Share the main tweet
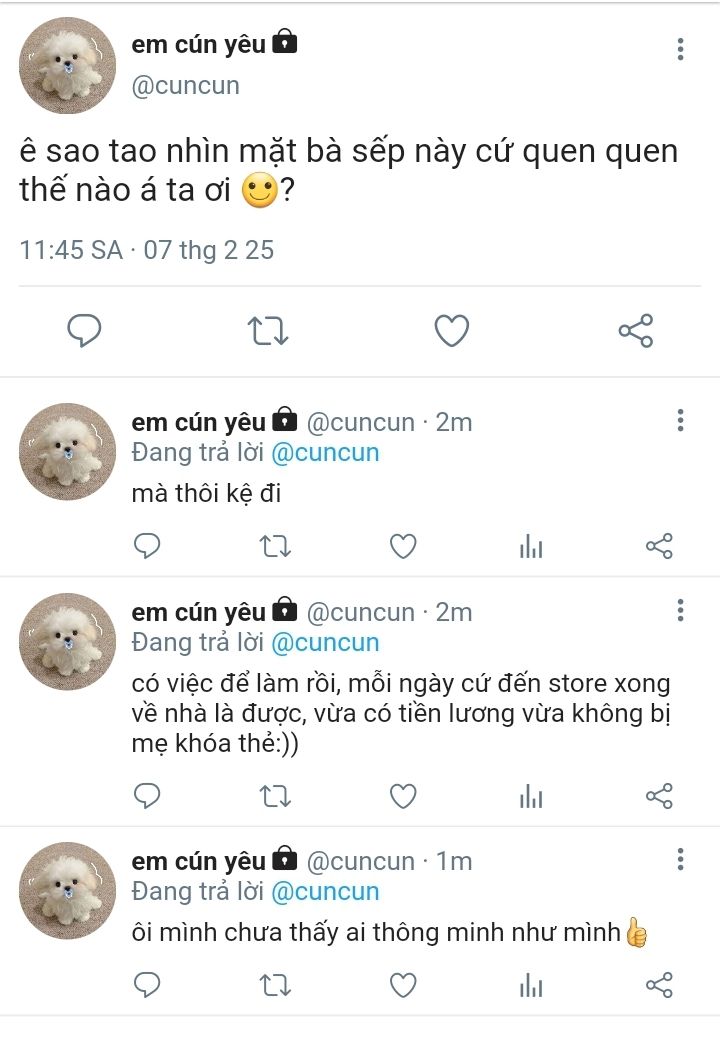720x1050 pixels. [636, 330]
